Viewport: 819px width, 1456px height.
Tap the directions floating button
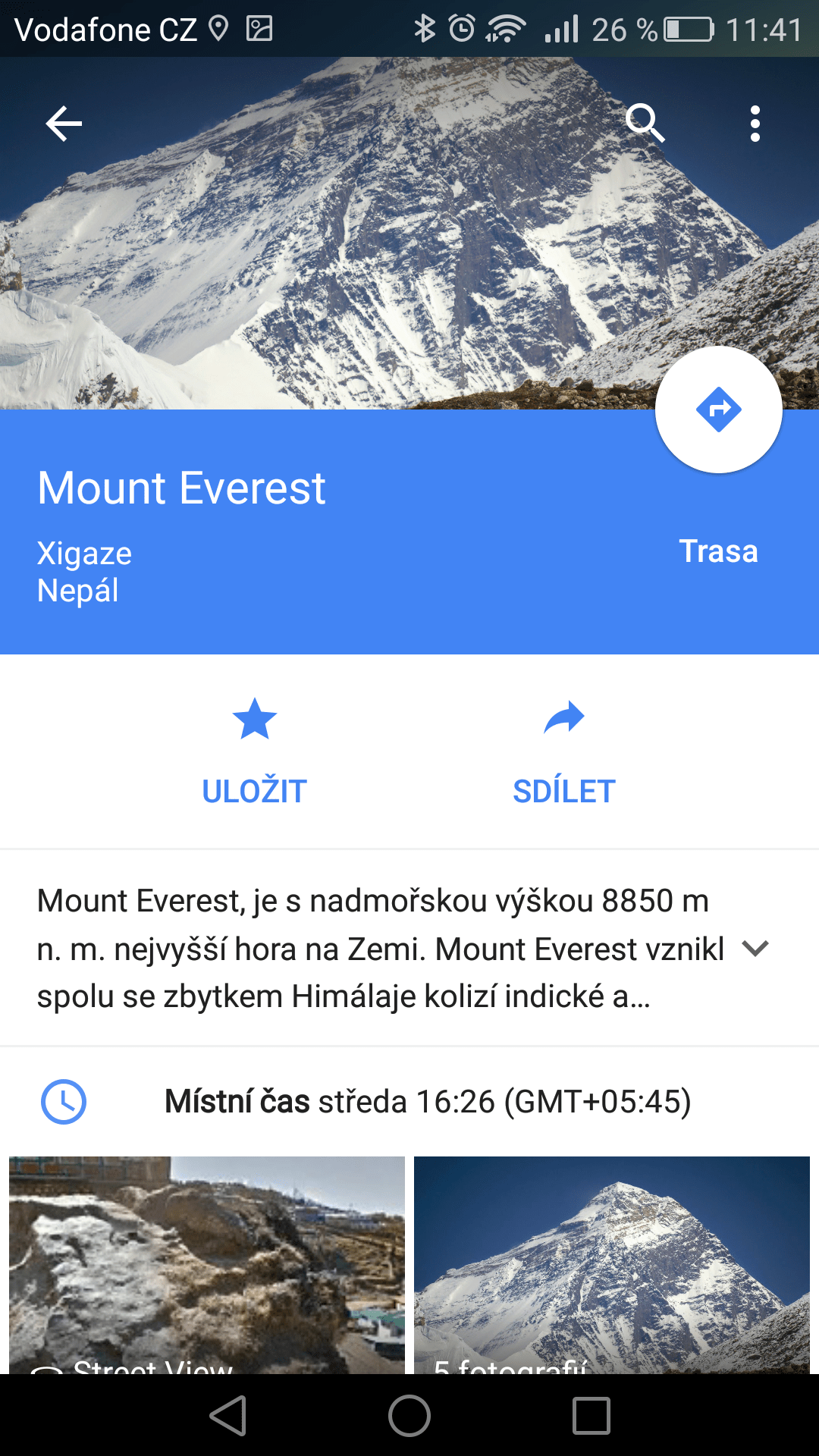(718, 409)
